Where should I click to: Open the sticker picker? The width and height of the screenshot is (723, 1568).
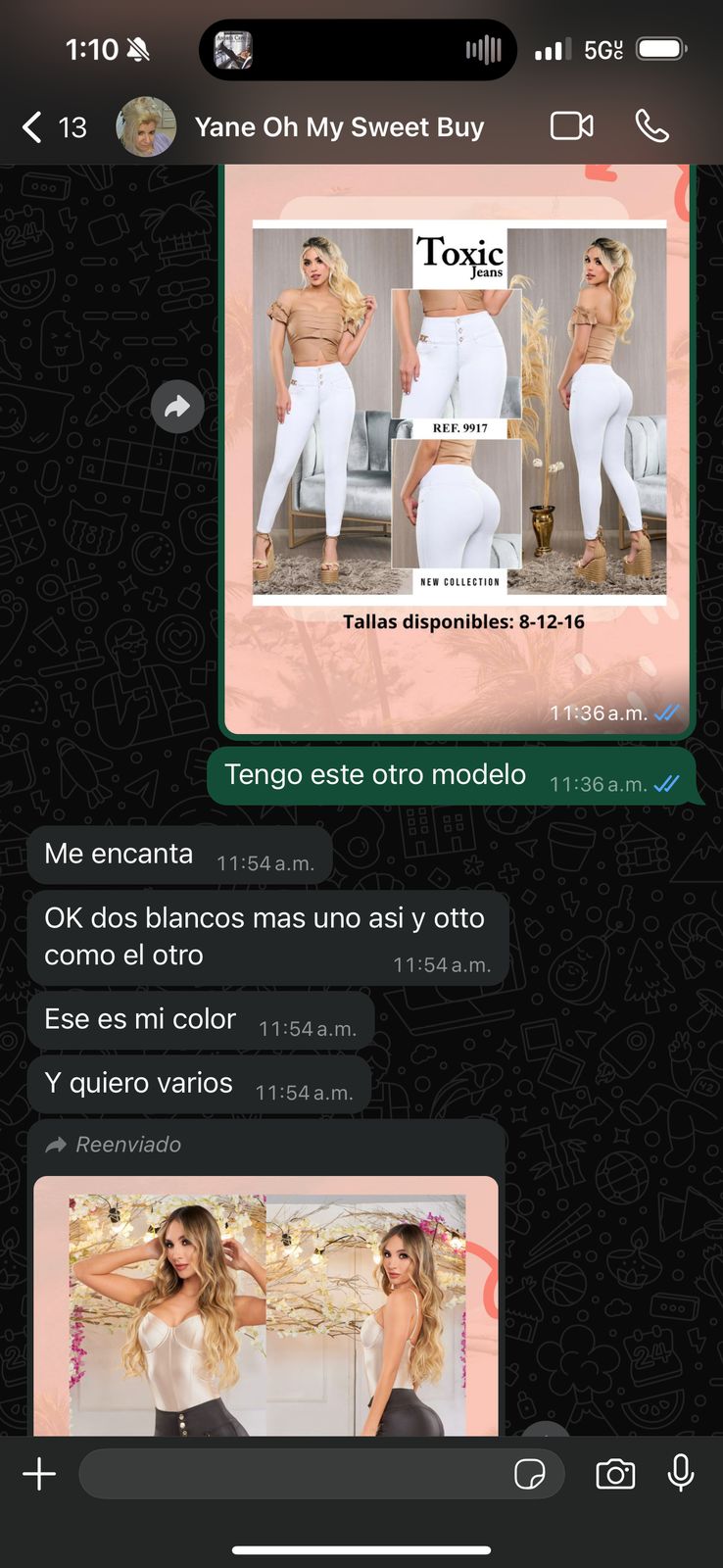pos(530,1474)
